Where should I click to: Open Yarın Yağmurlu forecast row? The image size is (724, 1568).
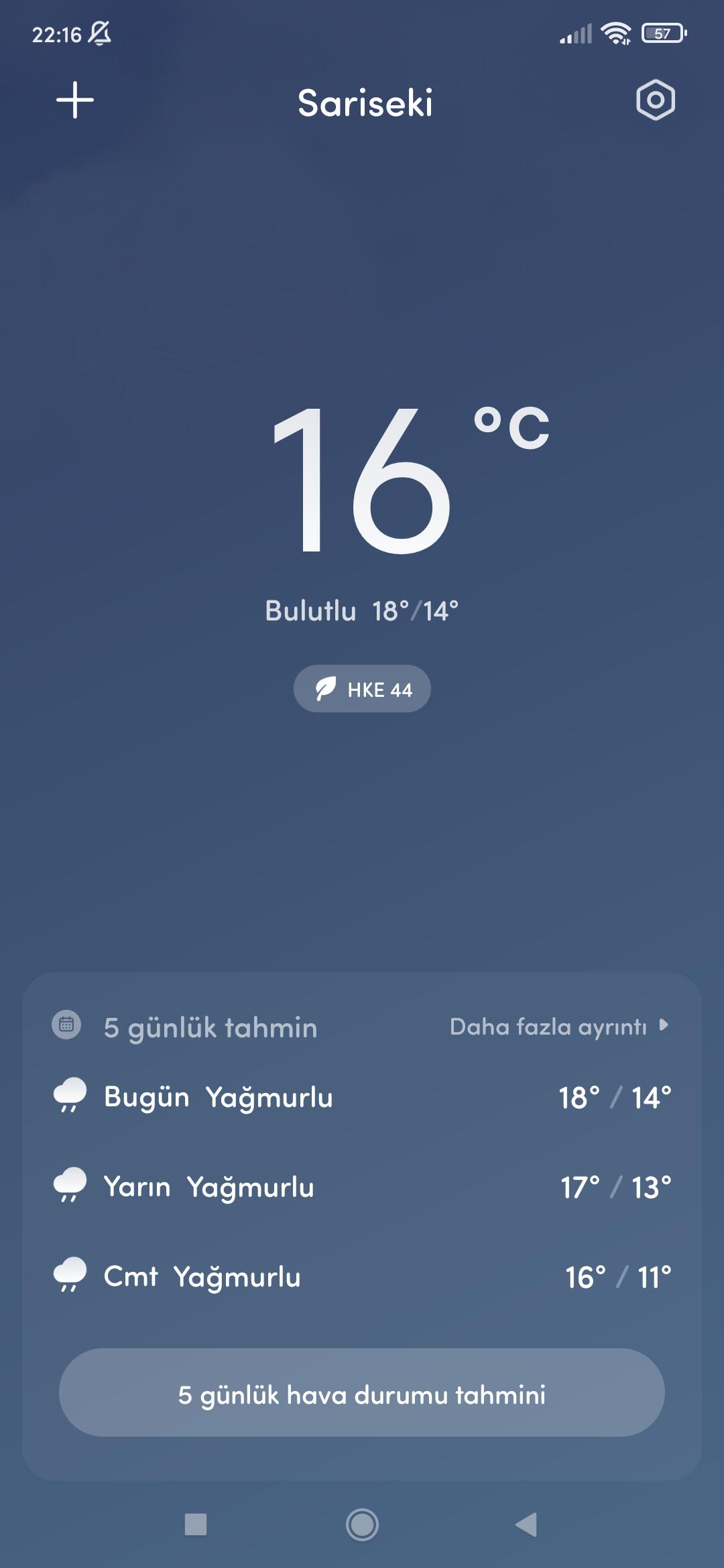pos(362,1187)
